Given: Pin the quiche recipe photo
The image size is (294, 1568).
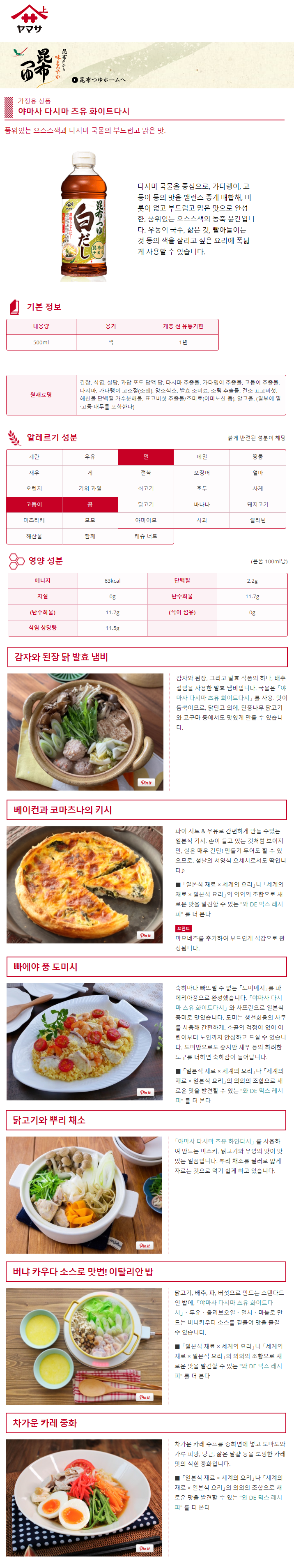Looking at the screenshot, I should point(145,935).
